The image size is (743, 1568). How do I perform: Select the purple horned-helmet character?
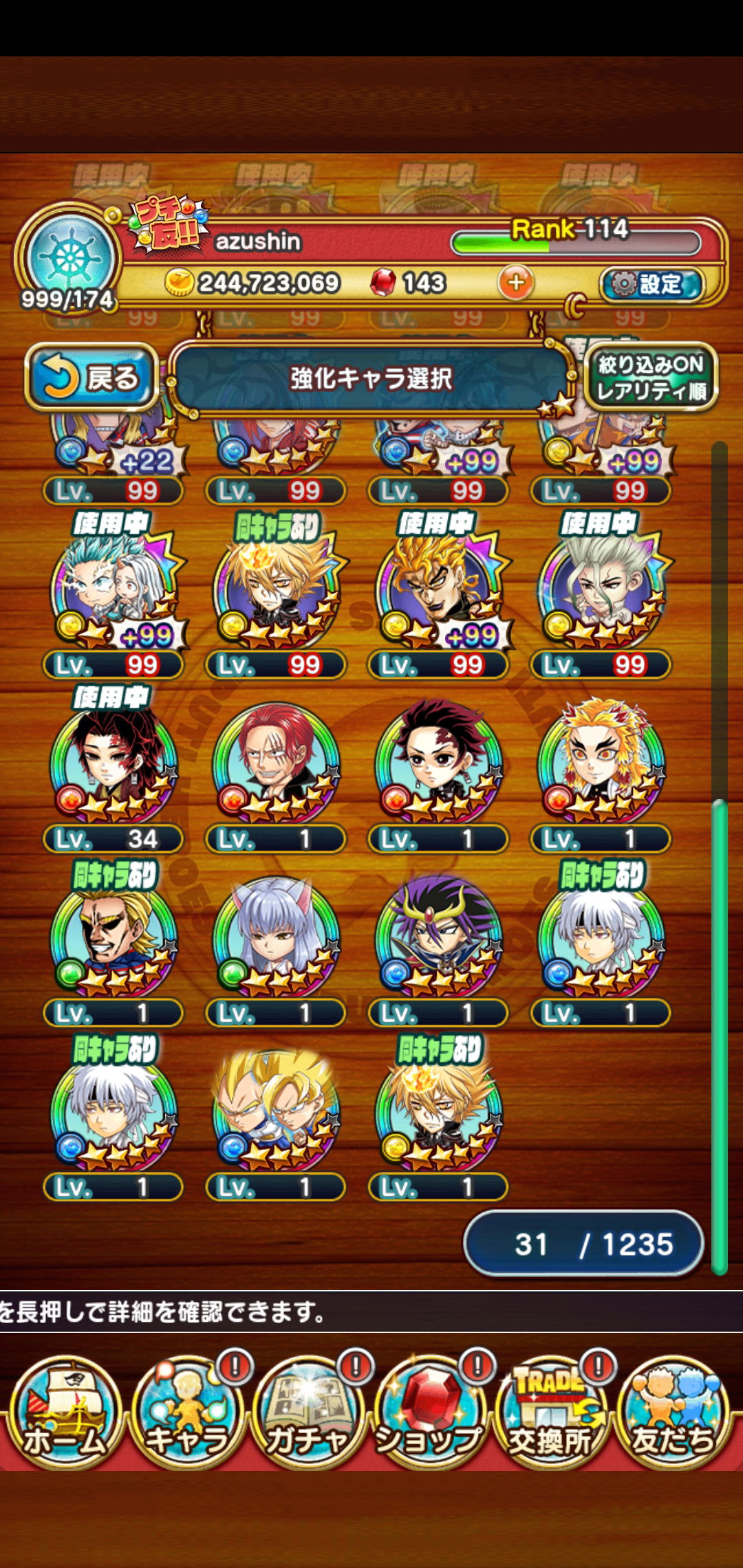point(438,937)
